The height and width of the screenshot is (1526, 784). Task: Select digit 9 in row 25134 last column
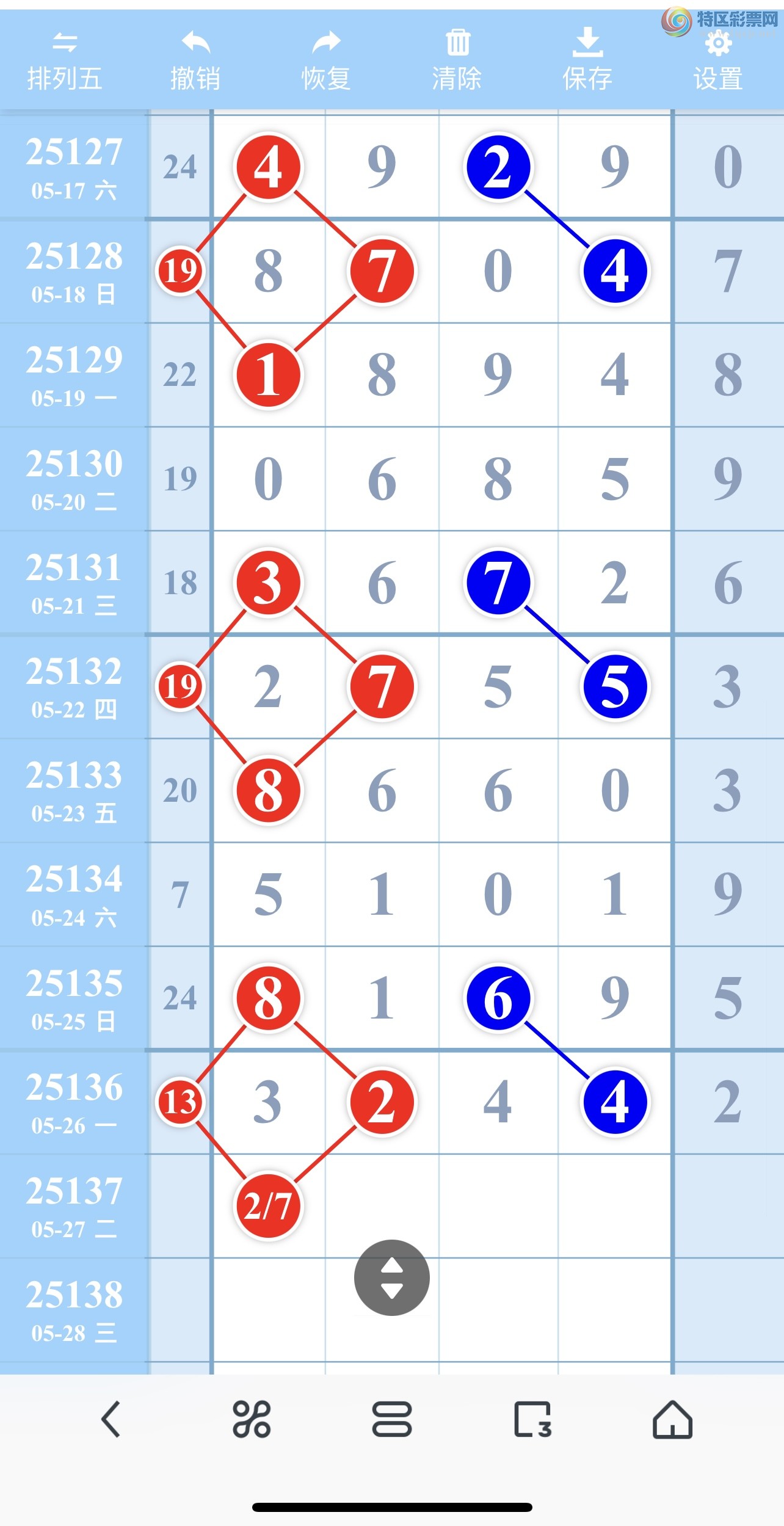click(728, 894)
